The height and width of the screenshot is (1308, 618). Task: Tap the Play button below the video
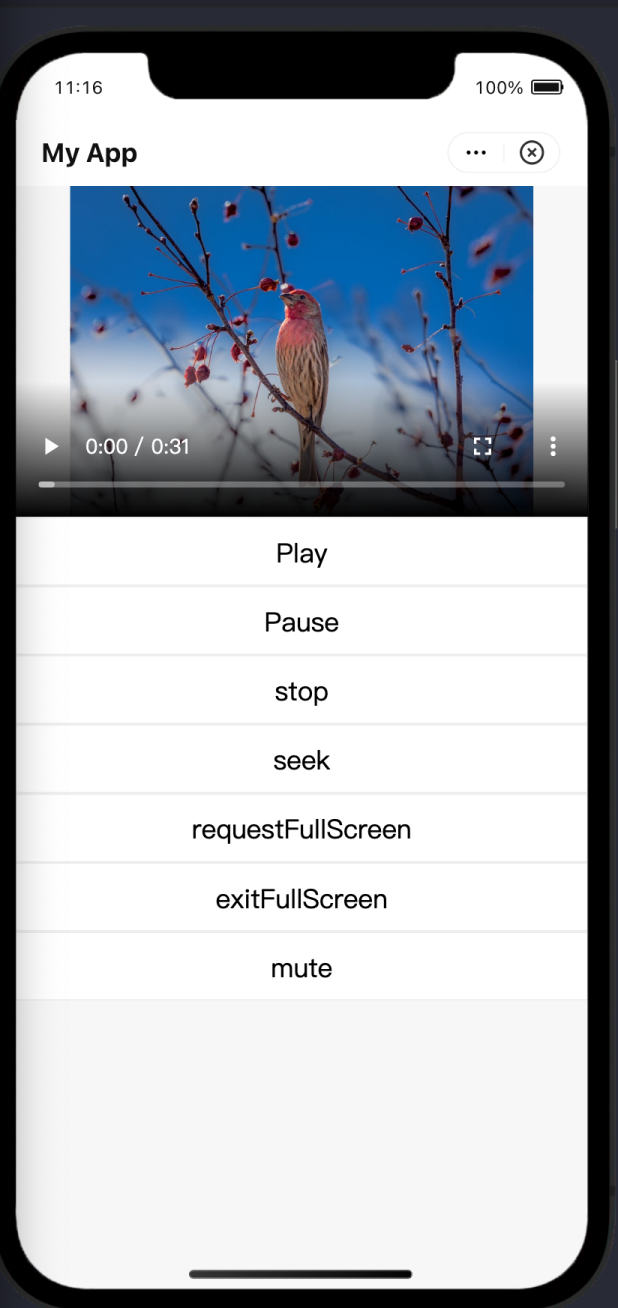[301, 553]
